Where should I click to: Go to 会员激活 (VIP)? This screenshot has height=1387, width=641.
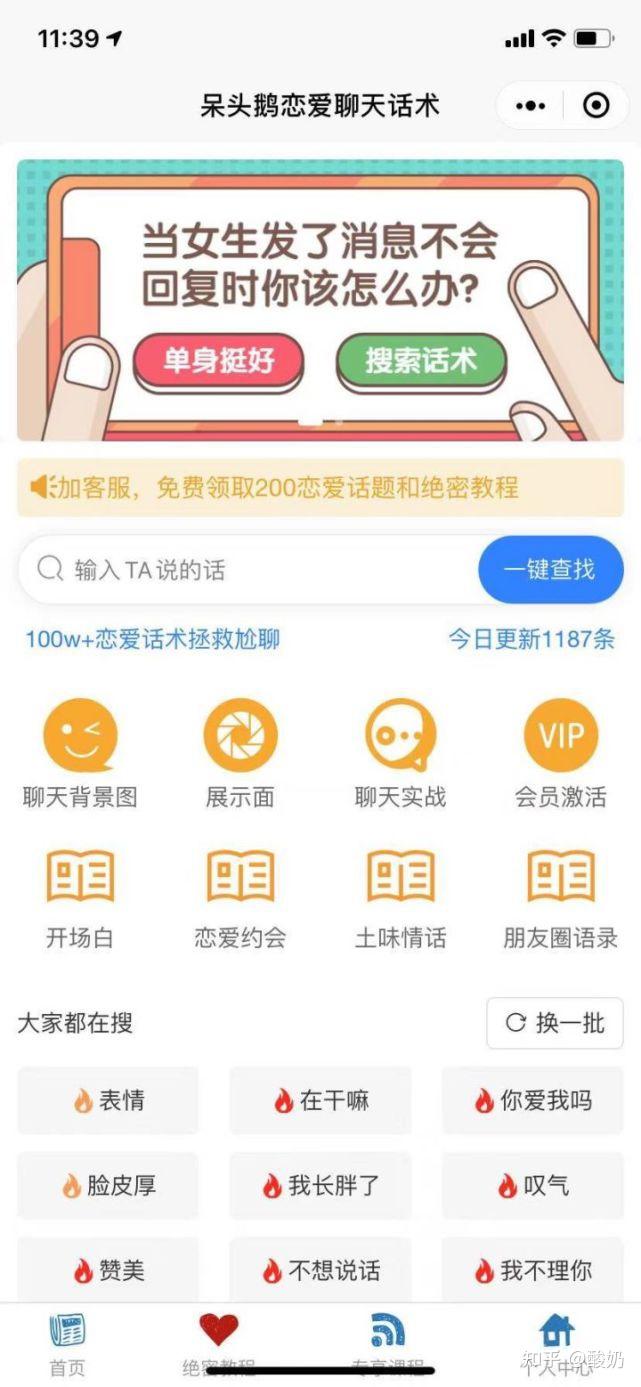(x=561, y=754)
